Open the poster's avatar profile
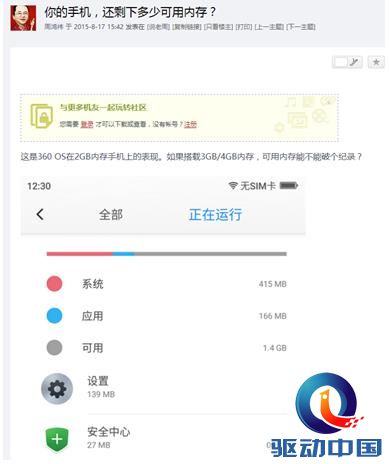This screenshot has height=464, width=389. pyautogui.click(x=23, y=18)
